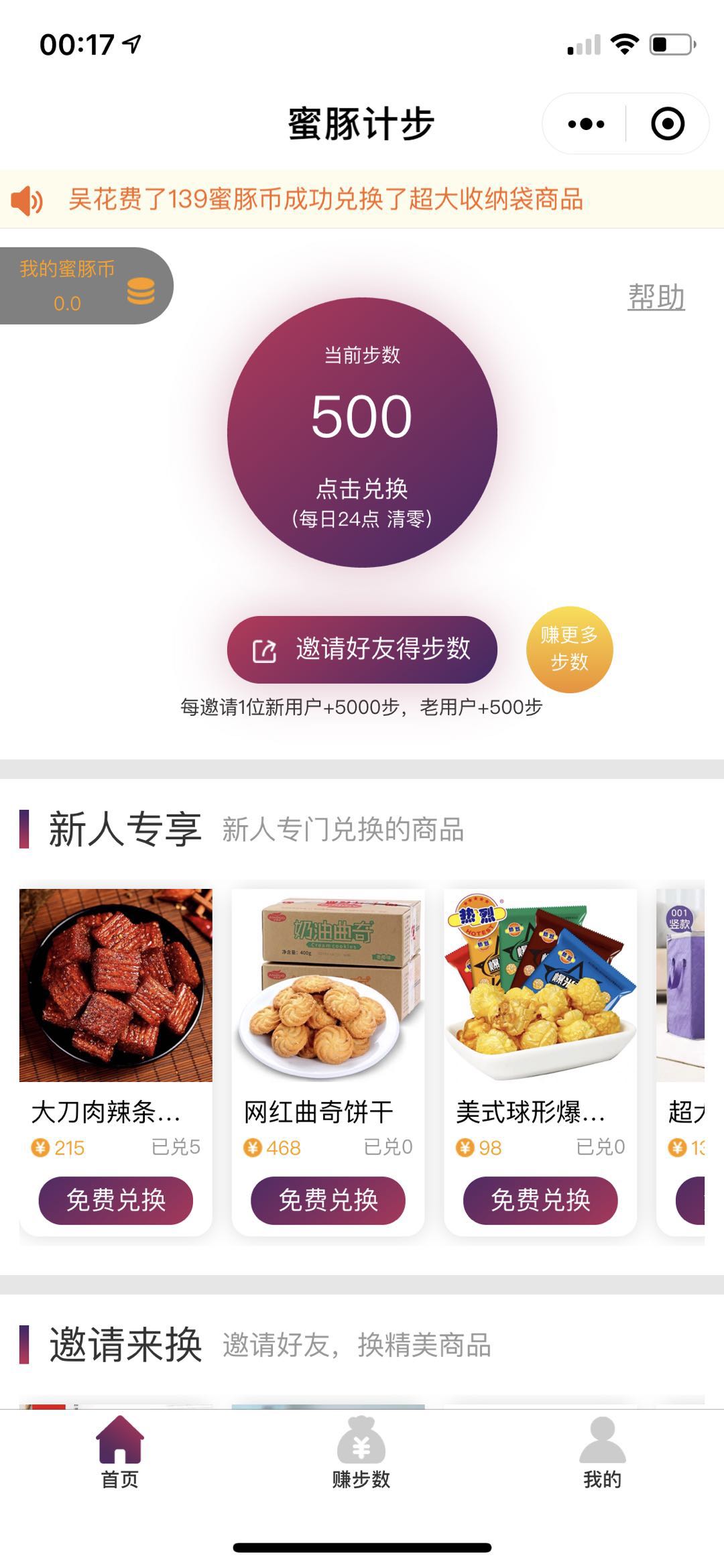Open the 帮助 help link

(656, 297)
